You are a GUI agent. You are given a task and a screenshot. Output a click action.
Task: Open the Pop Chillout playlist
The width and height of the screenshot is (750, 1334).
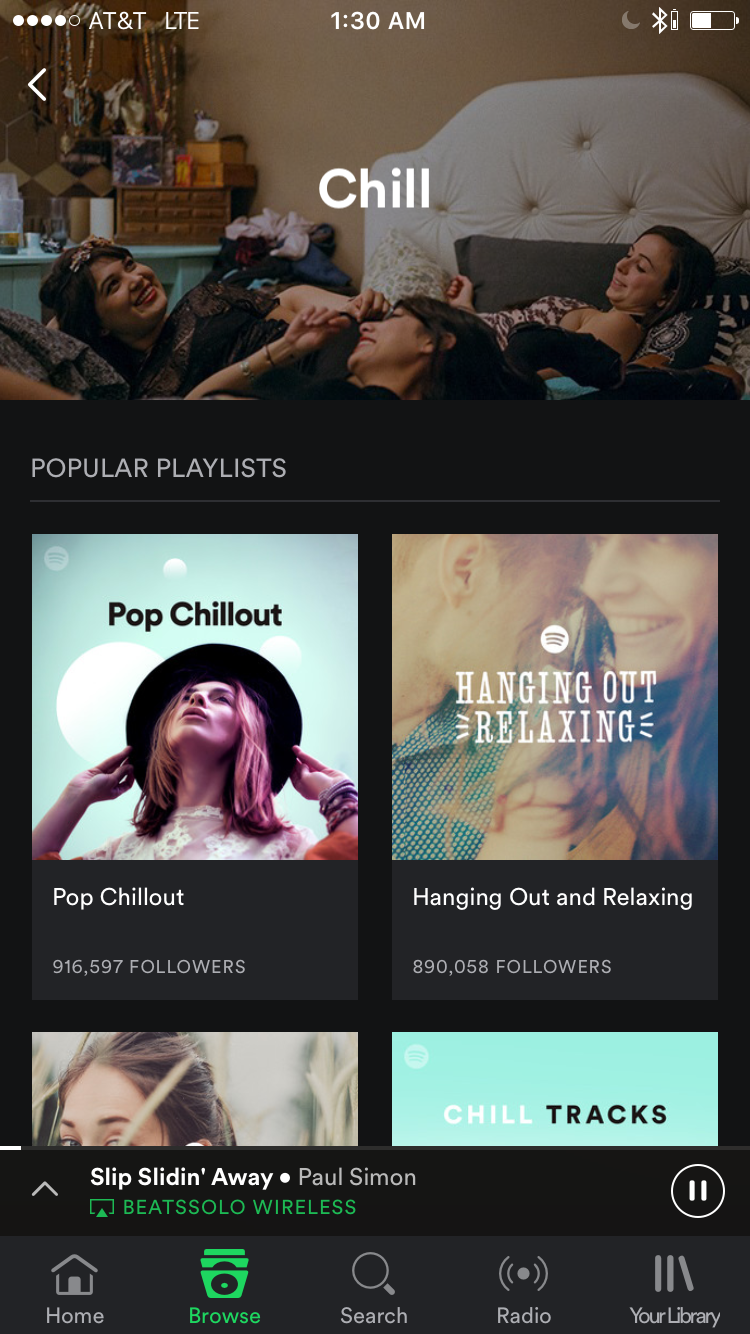[x=195, y=765]
